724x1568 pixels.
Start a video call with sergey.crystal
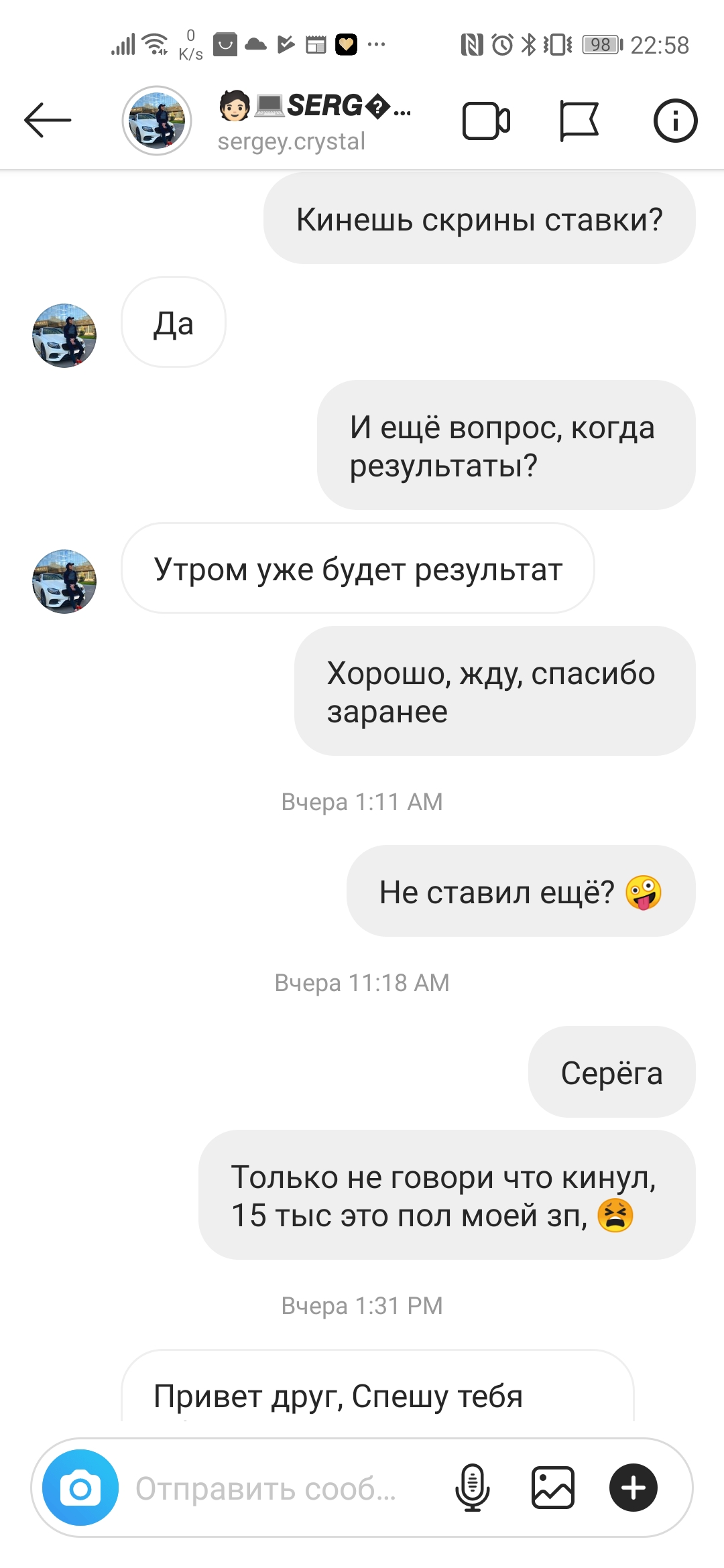(486, 121)
